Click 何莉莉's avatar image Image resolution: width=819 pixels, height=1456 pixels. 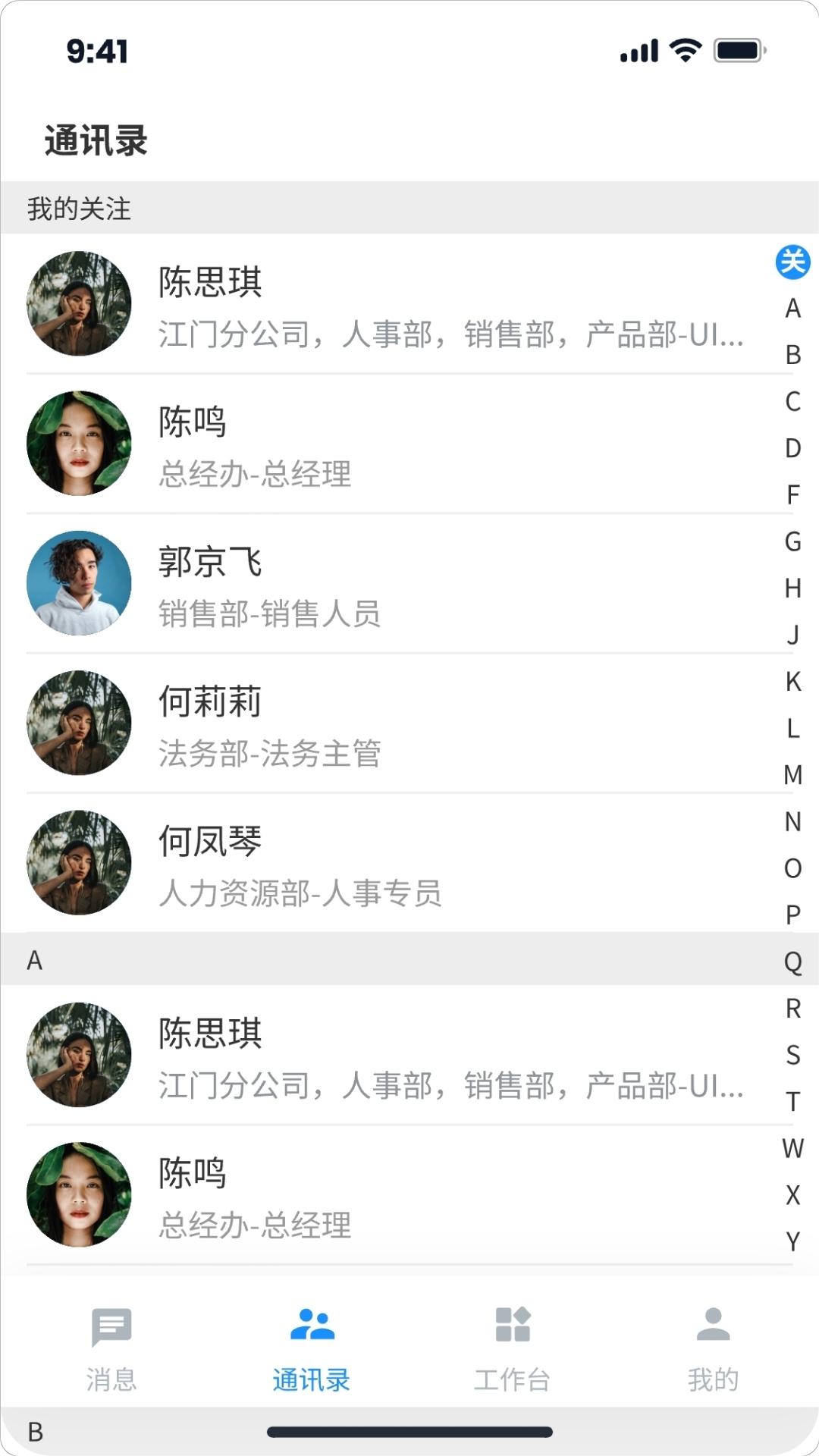[78, 723]
